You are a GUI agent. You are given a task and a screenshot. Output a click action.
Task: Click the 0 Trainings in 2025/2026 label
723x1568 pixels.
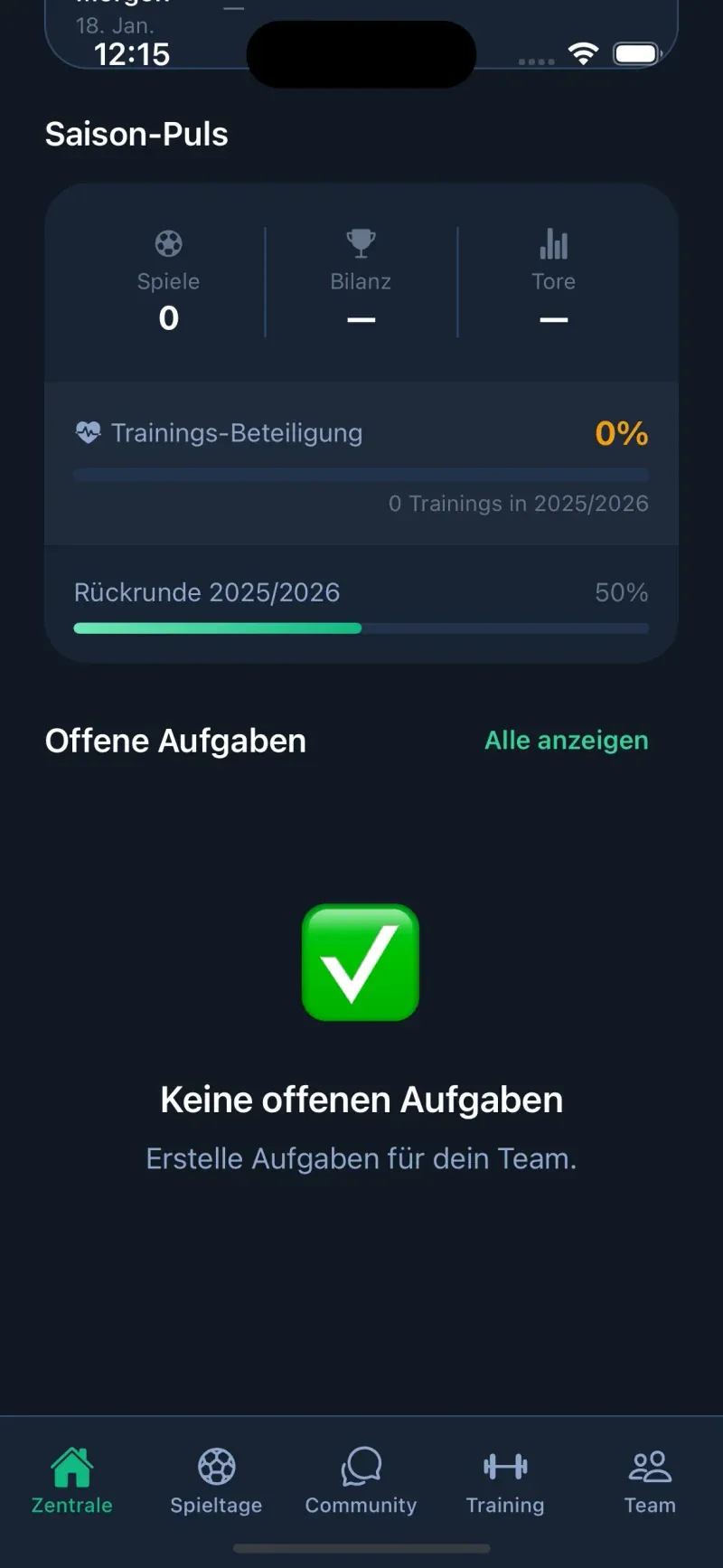coord(519,504)
